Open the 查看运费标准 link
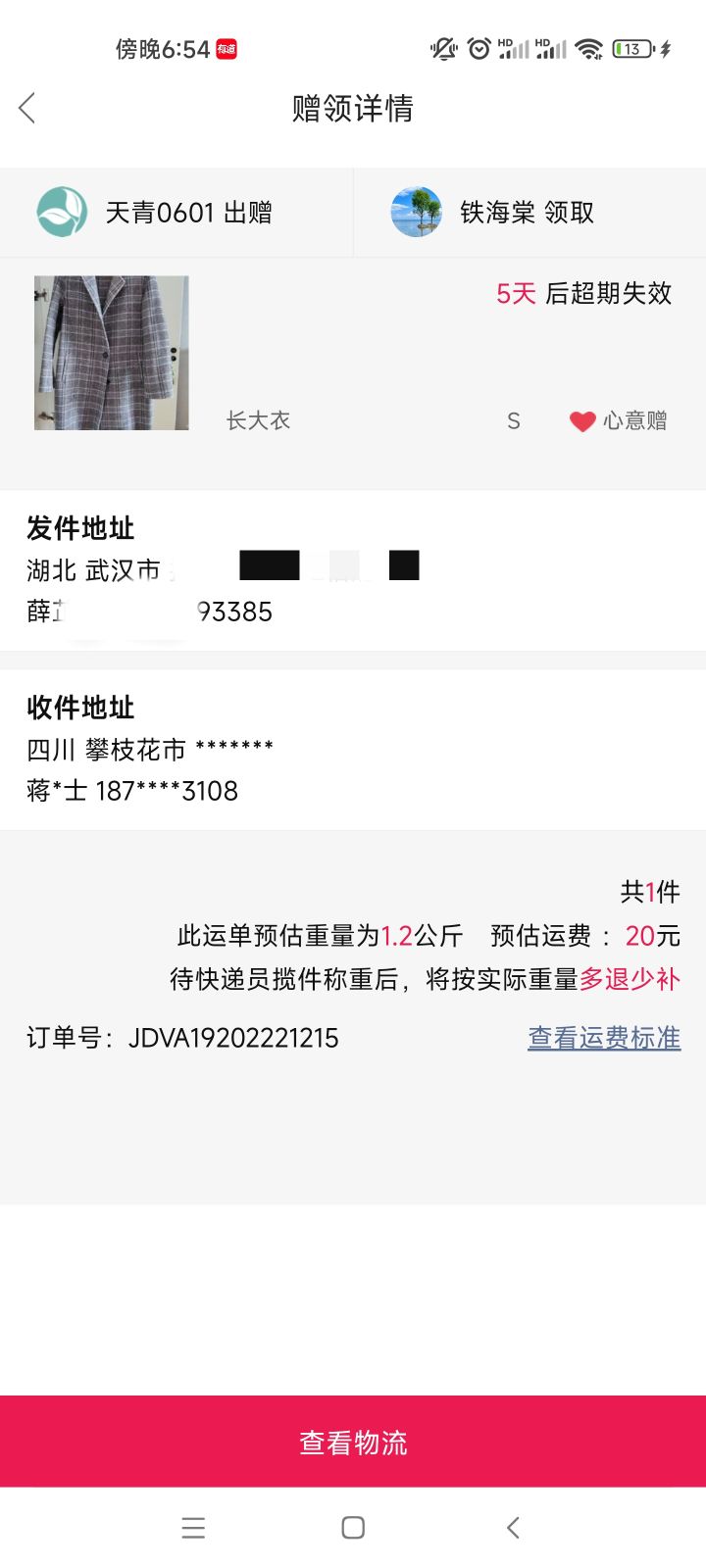Viewport: 706px width, 1568px height. click(x=604, y=1038)
